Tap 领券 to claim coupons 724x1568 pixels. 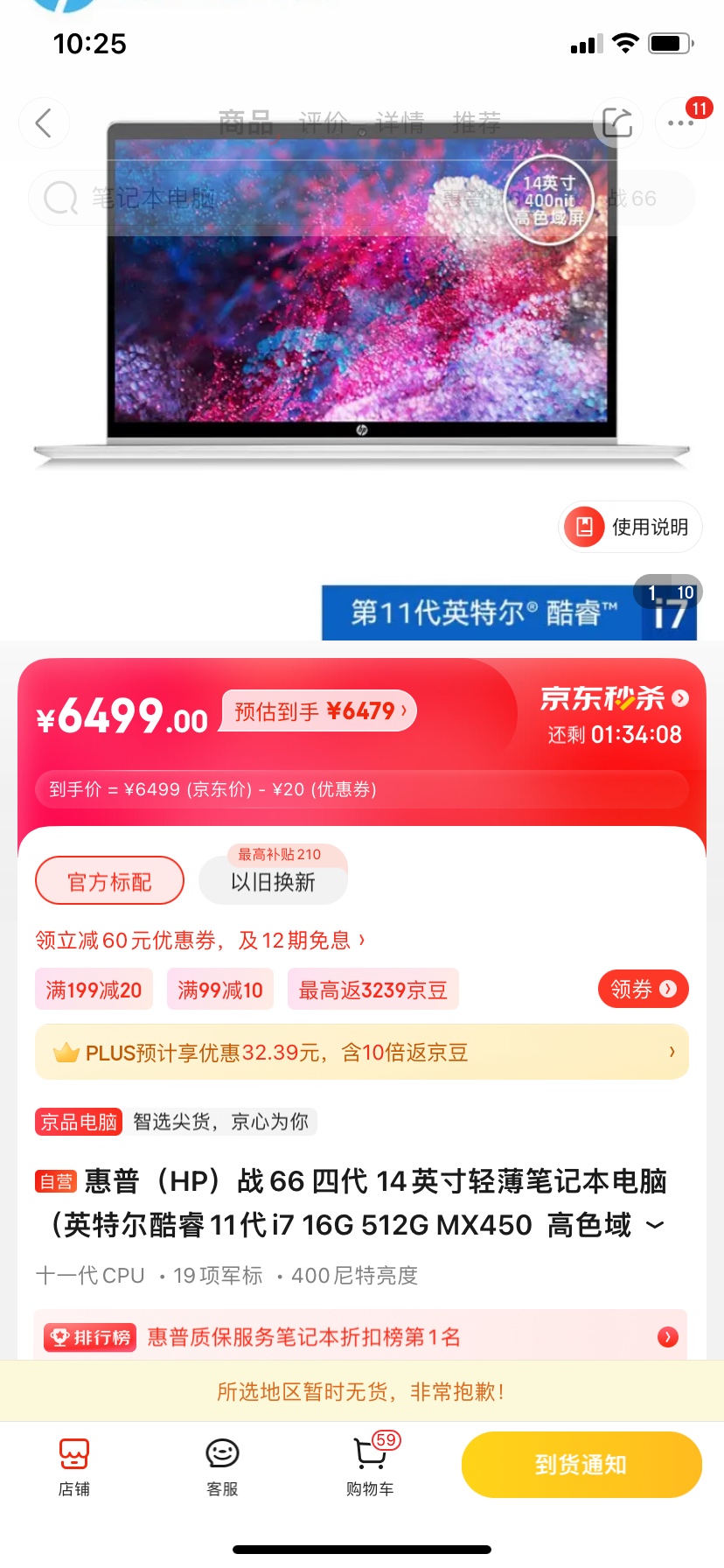click(x=643, y=990)
